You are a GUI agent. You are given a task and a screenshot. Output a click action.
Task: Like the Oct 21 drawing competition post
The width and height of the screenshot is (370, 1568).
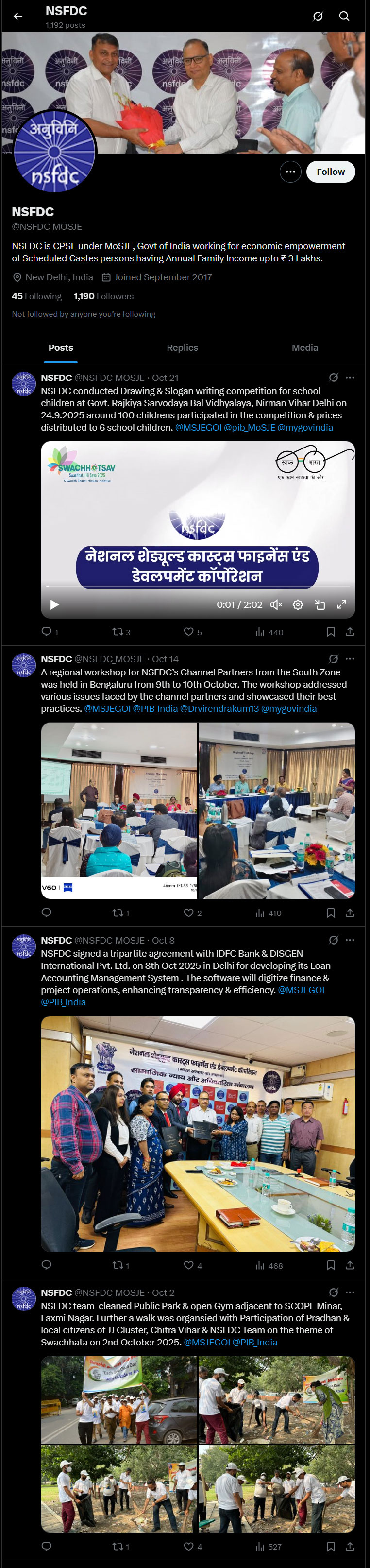click(x=189, y=632)
